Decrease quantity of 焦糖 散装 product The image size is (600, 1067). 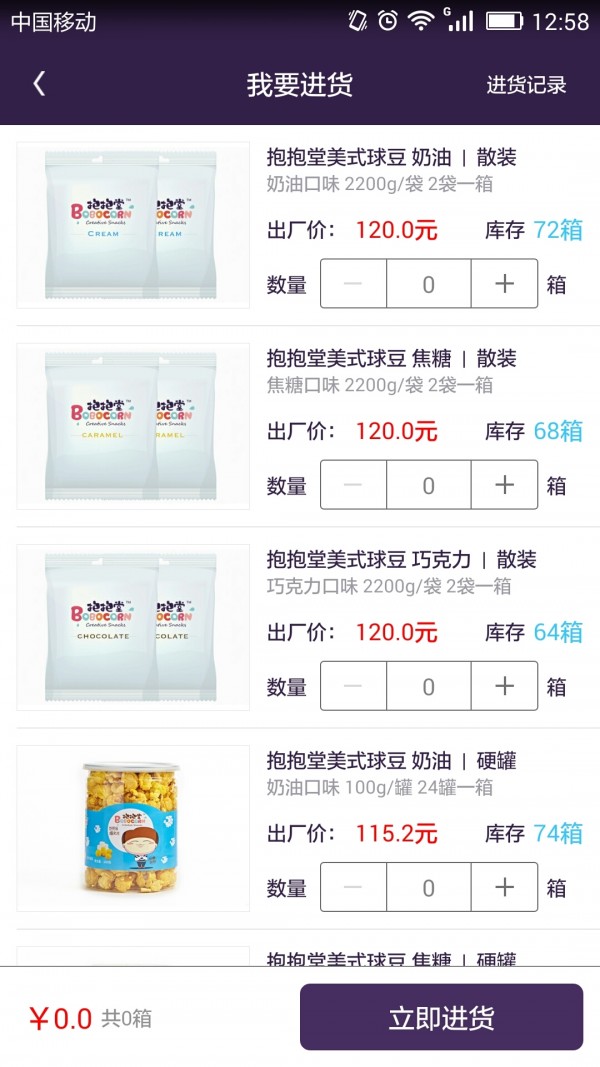point(353,485)
